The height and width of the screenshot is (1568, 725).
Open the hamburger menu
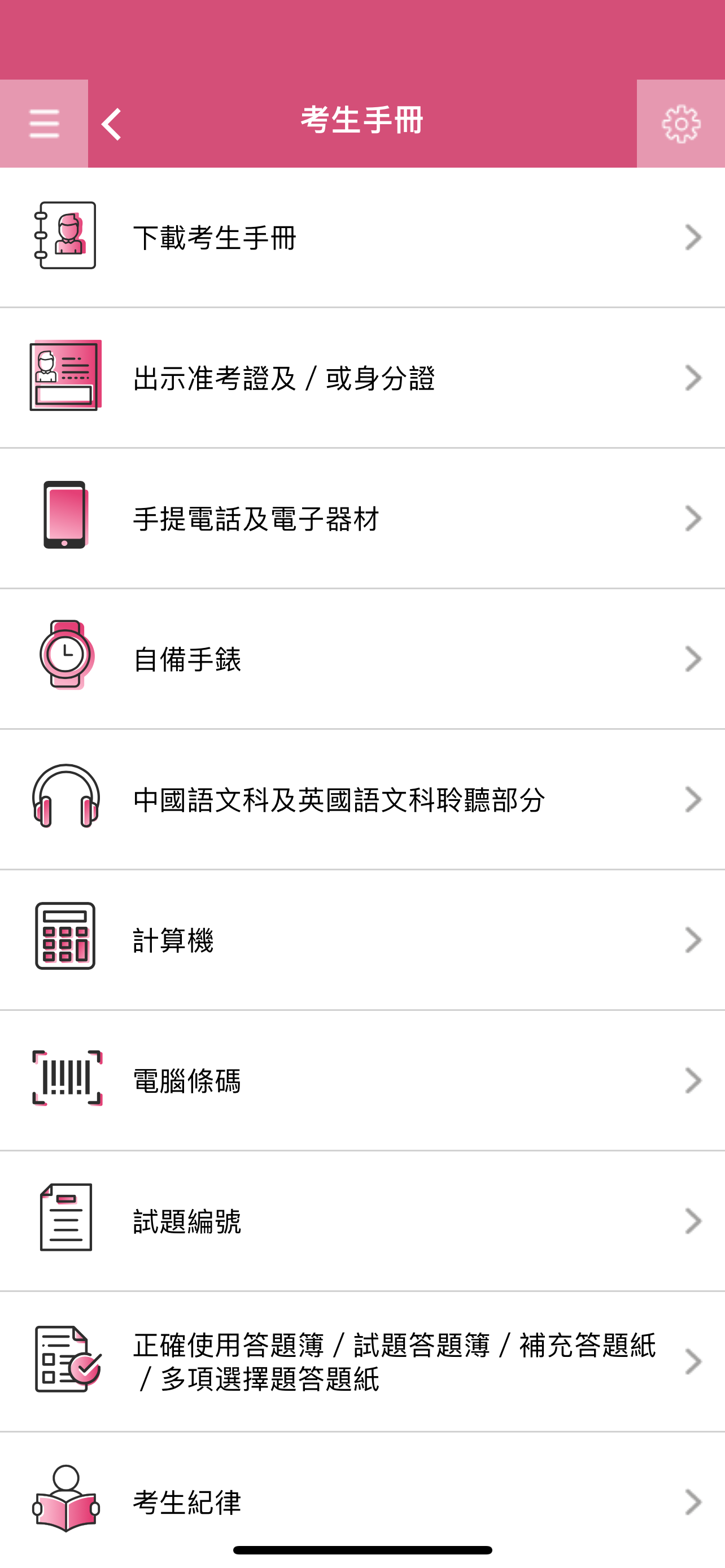[x=44, y=124]
